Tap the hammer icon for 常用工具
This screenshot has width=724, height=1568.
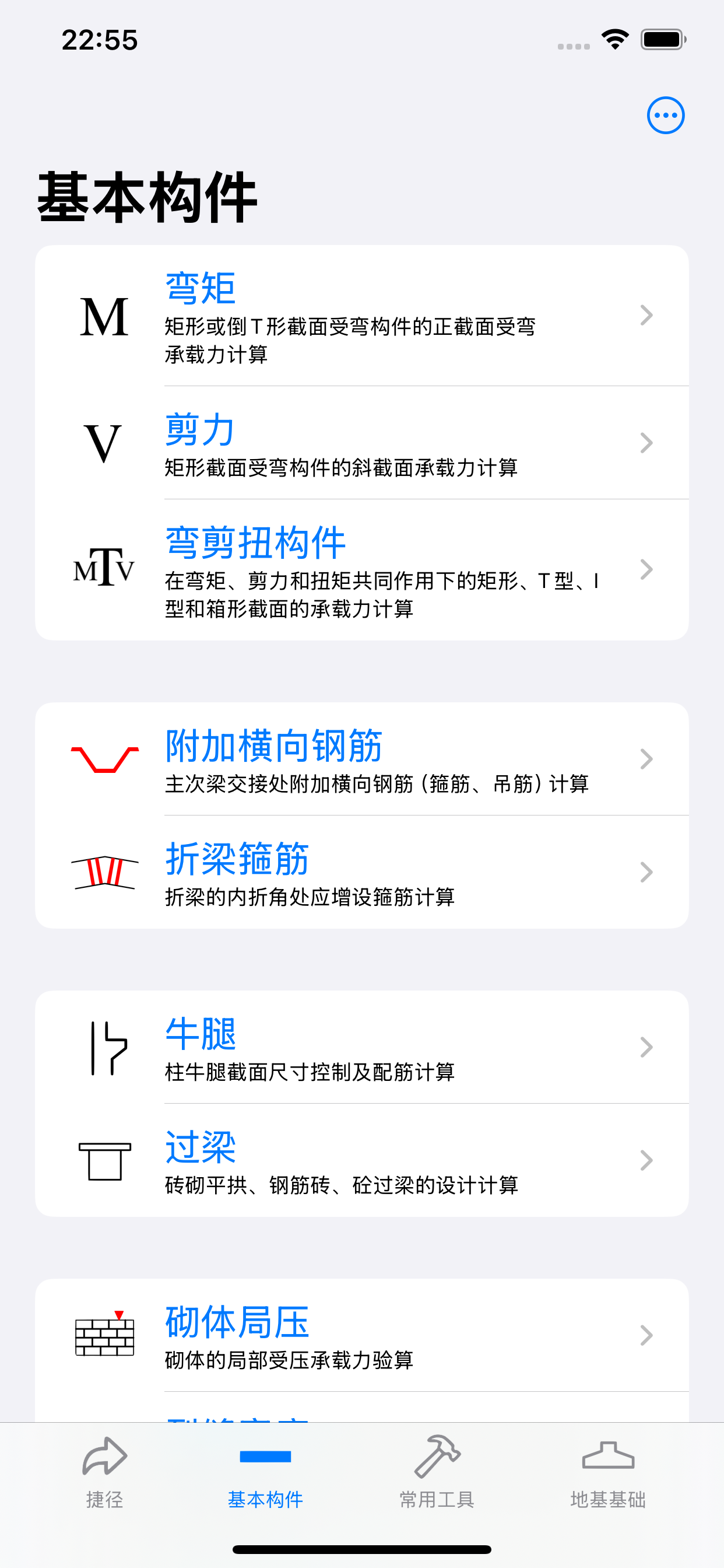(435, 1458)
